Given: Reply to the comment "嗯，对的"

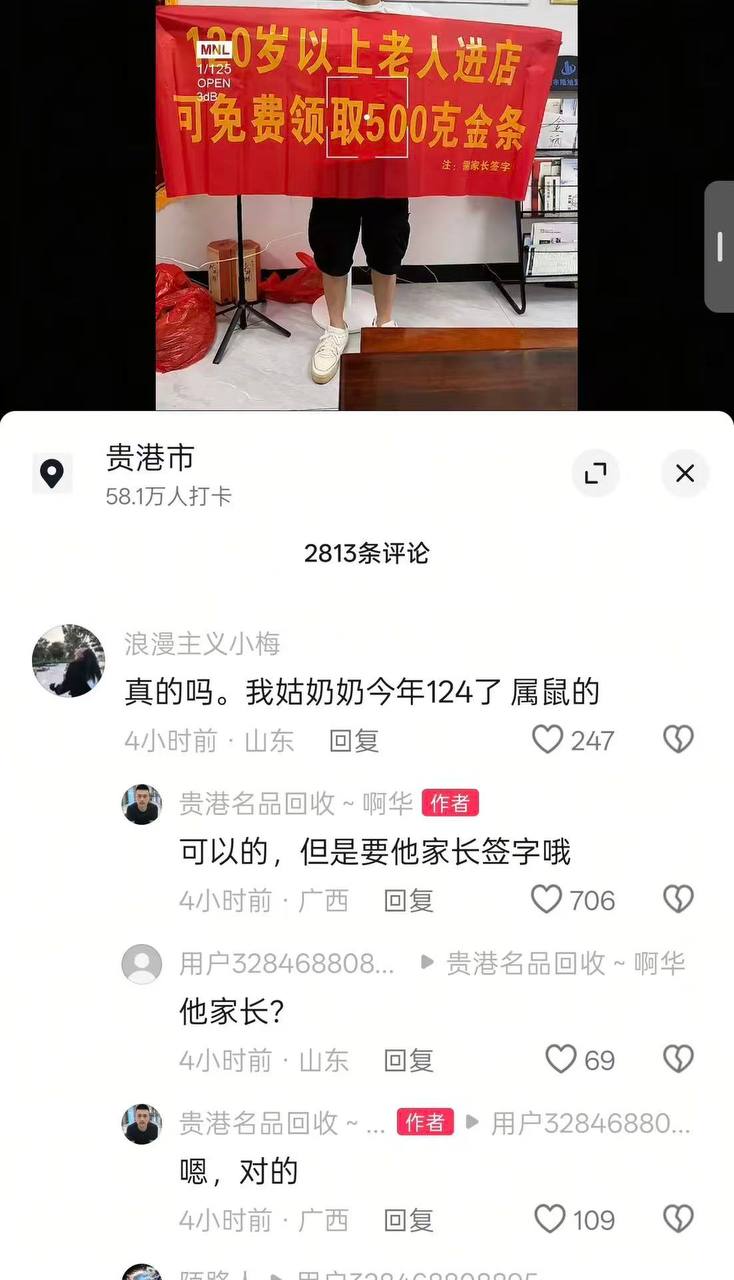Looking at the screenshot, I should (x=409, y=1220).
